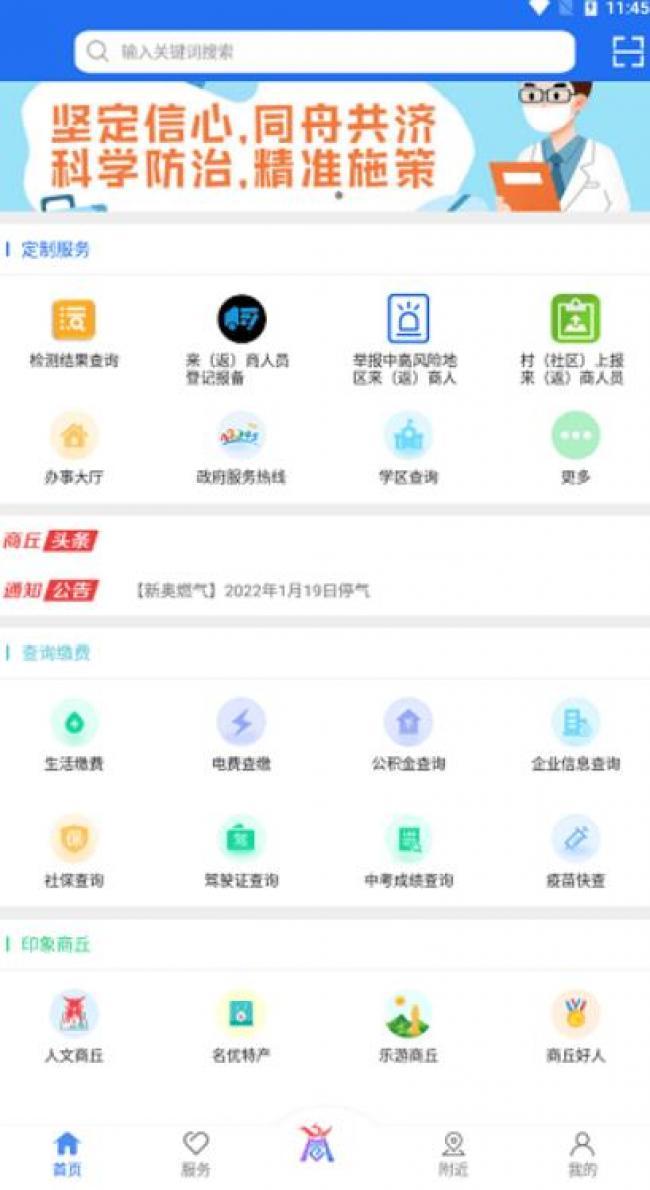Switch to the 服务 tab
Screen dimensions: 650x1190
(196, 1154)
